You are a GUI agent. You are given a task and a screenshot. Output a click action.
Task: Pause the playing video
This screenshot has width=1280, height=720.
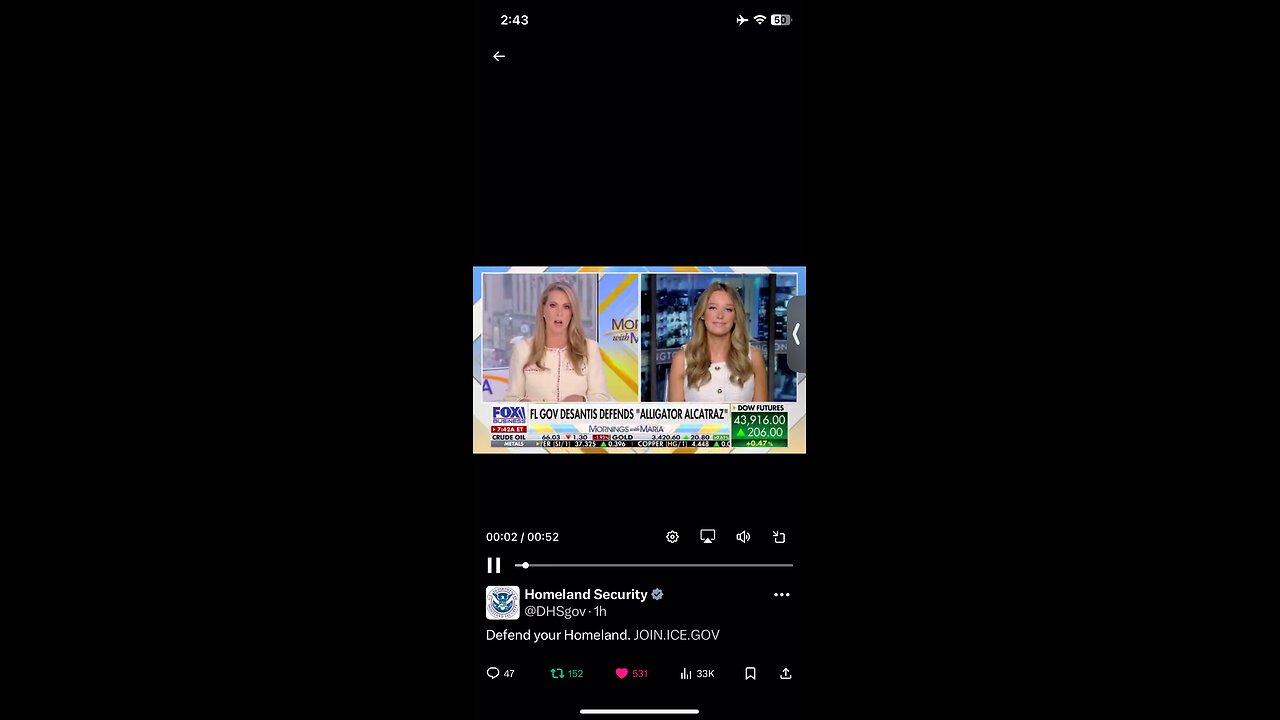pos(494,566)
